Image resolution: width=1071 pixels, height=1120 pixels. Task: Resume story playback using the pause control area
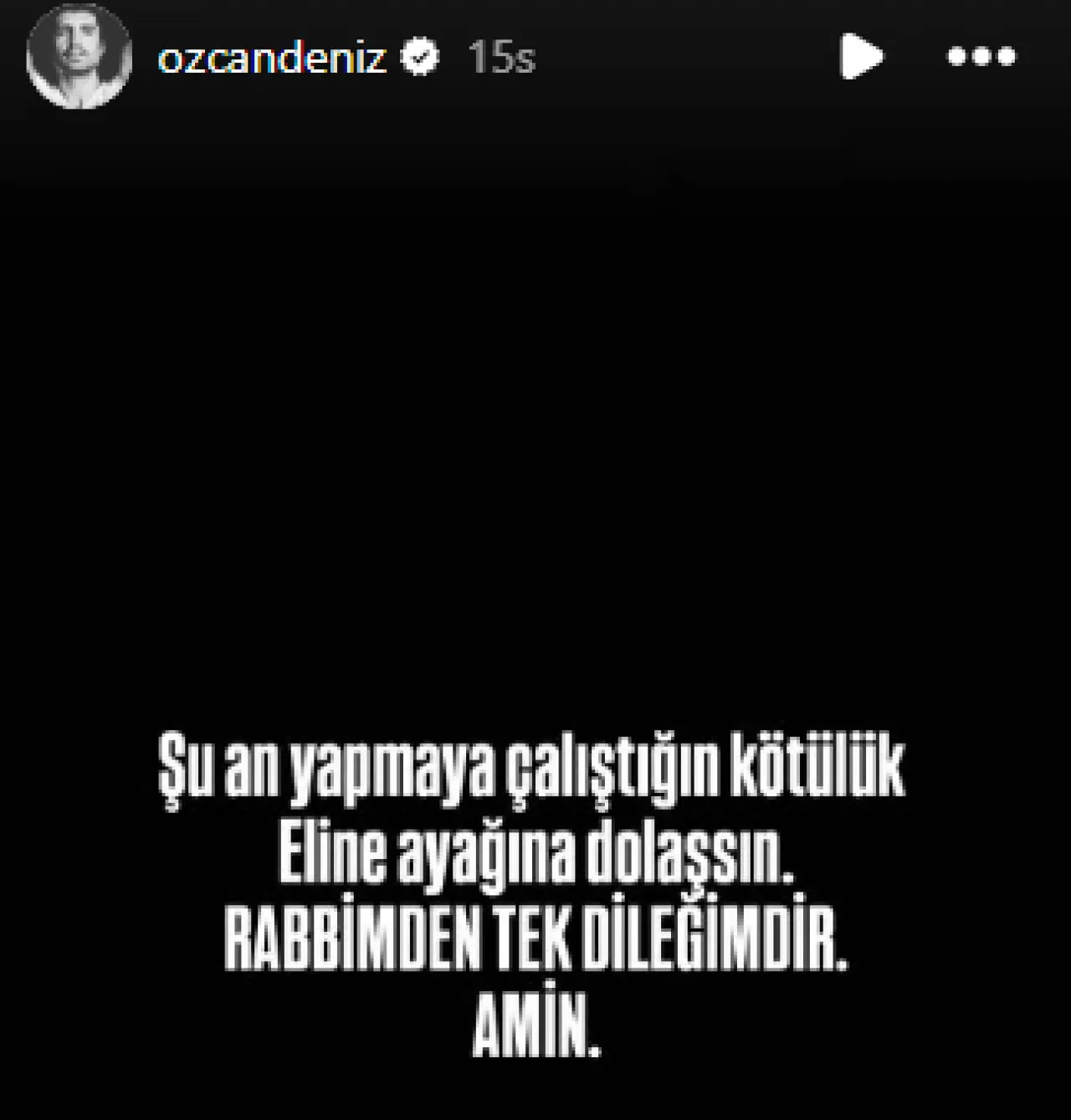pyautogui.click(x=862, y=57)
